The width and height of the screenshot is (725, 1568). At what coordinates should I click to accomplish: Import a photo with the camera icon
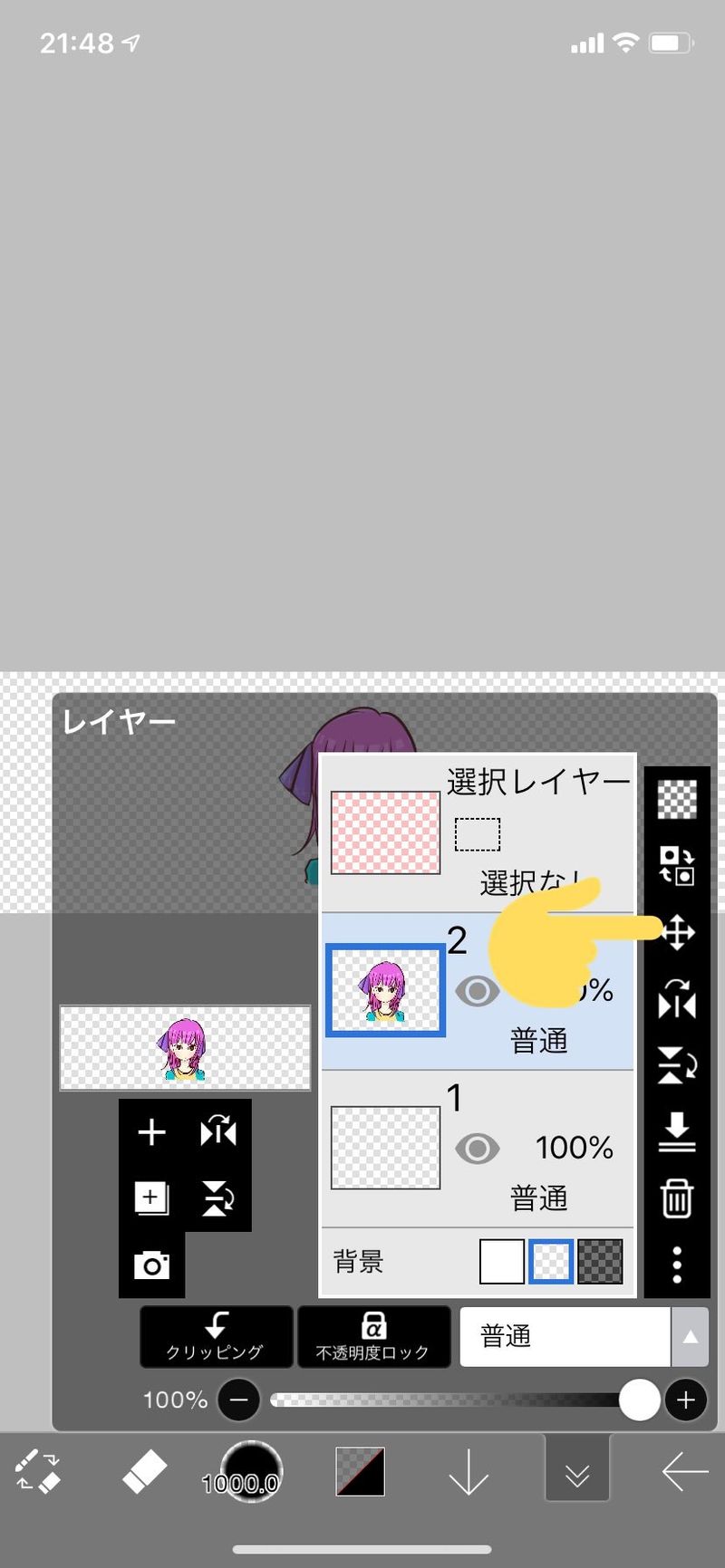tap(151, 1265)
